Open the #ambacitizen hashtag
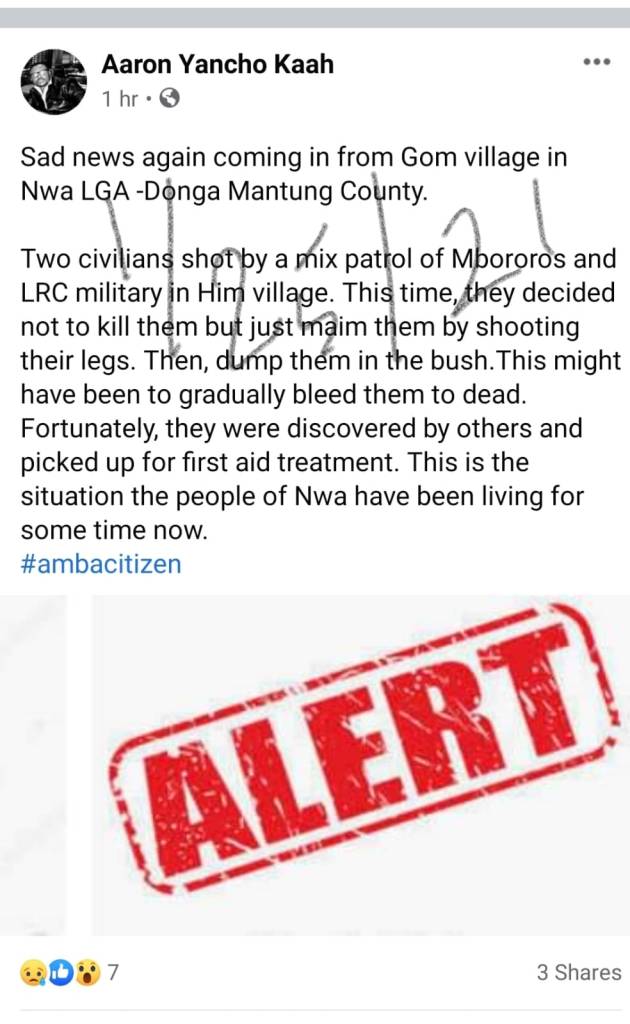Viewport: 630px width, 1024px height. click(x=101, y=563)
